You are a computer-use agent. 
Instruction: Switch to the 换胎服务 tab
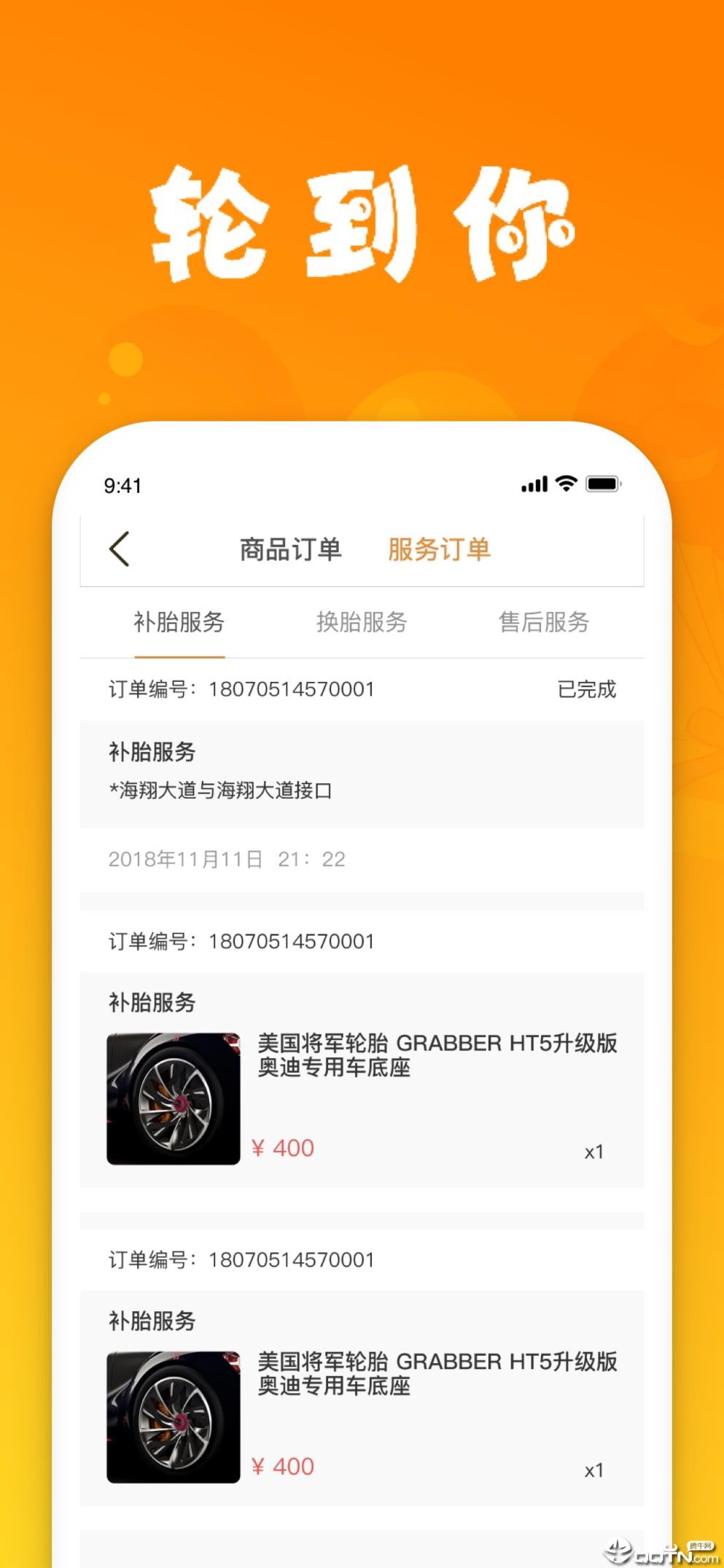(x=362, y=622)
